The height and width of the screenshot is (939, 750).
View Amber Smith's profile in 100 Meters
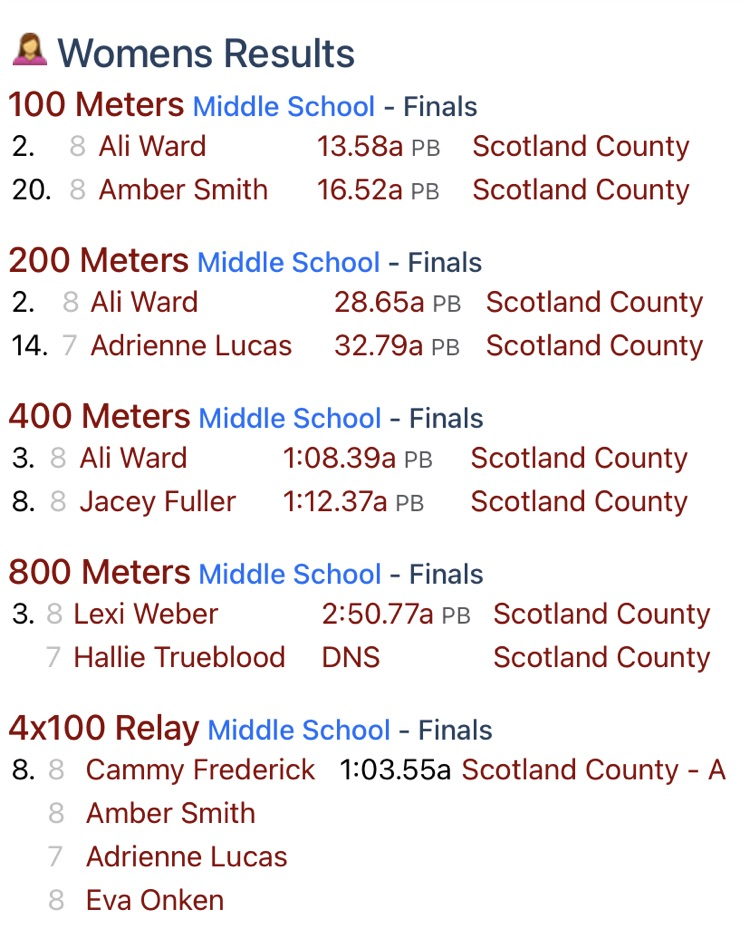(x=183, y=190)
